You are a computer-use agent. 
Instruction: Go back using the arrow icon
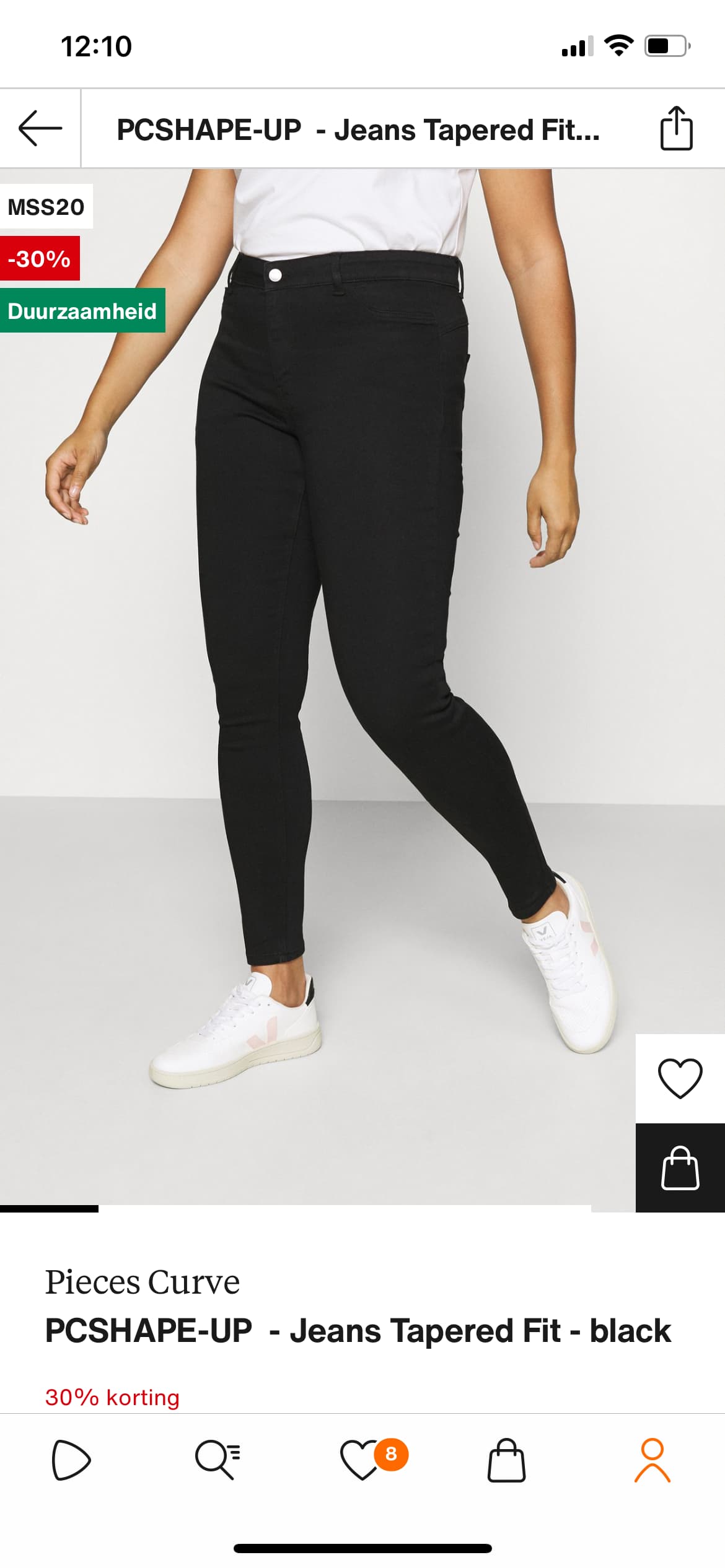coord(40,128)
